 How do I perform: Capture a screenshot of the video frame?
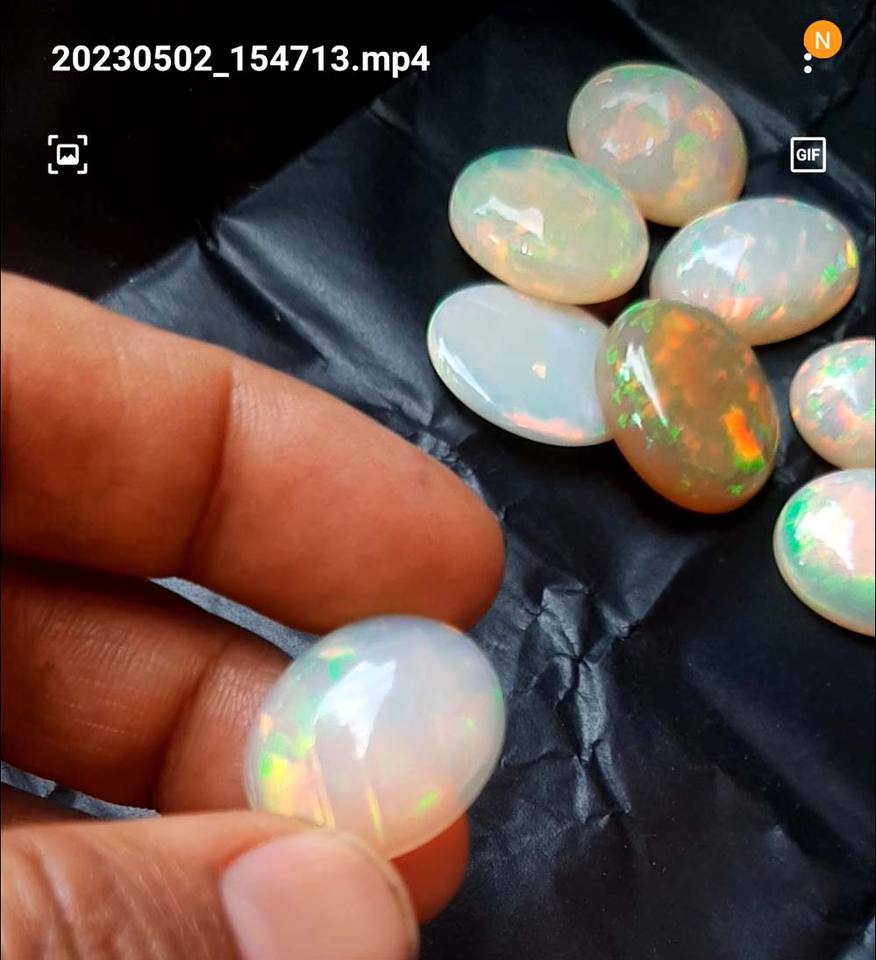click(67, 154)
